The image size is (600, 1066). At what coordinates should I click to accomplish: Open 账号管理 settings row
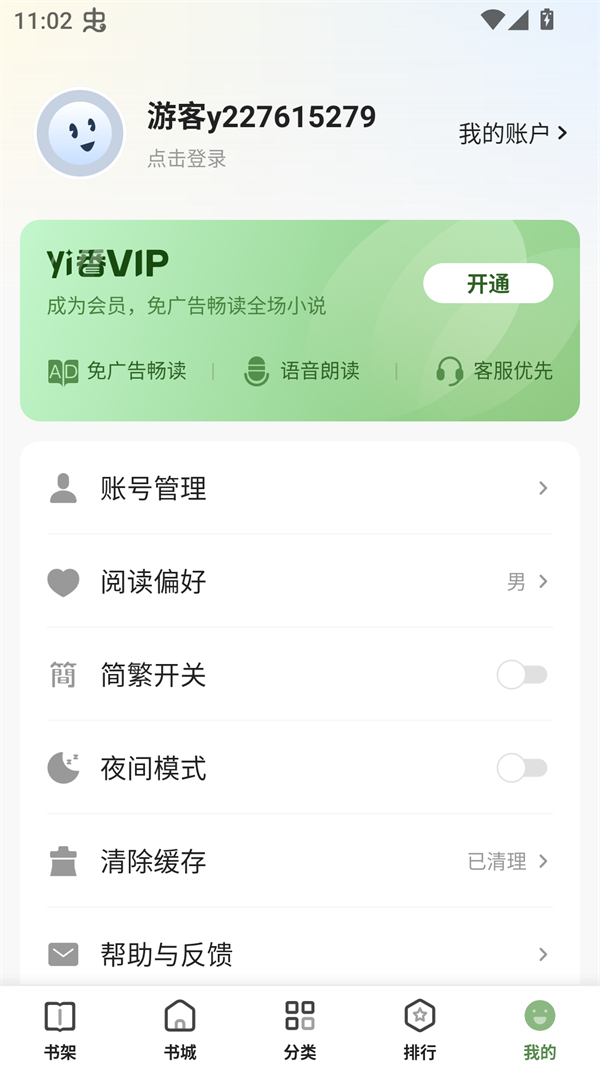click(300, 488)
